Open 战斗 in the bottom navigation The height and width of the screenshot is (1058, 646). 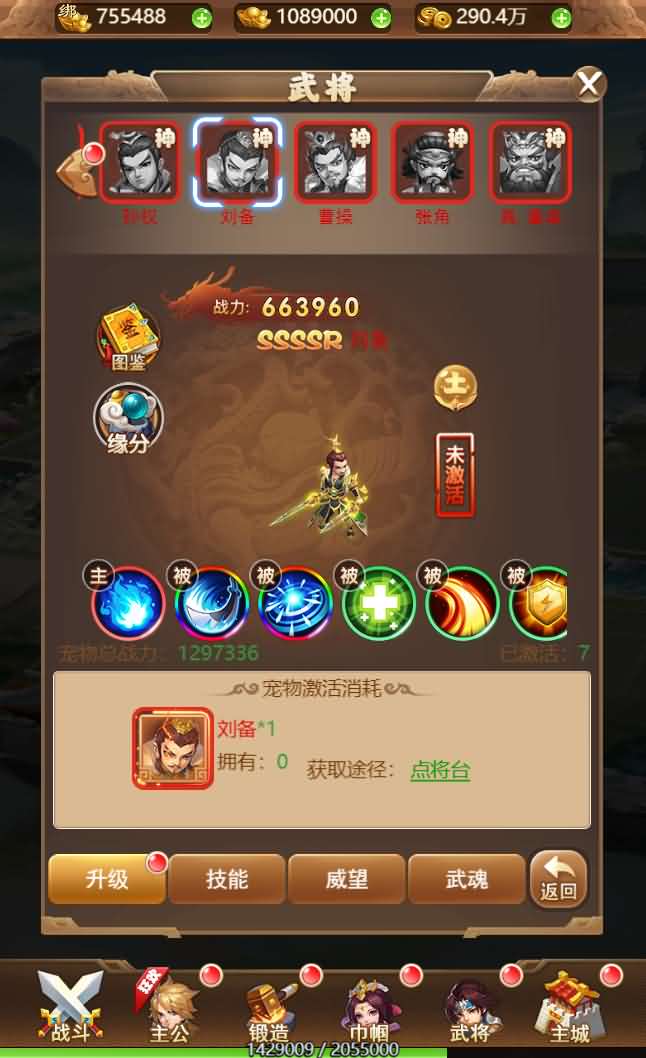[x=70, y=1005]
